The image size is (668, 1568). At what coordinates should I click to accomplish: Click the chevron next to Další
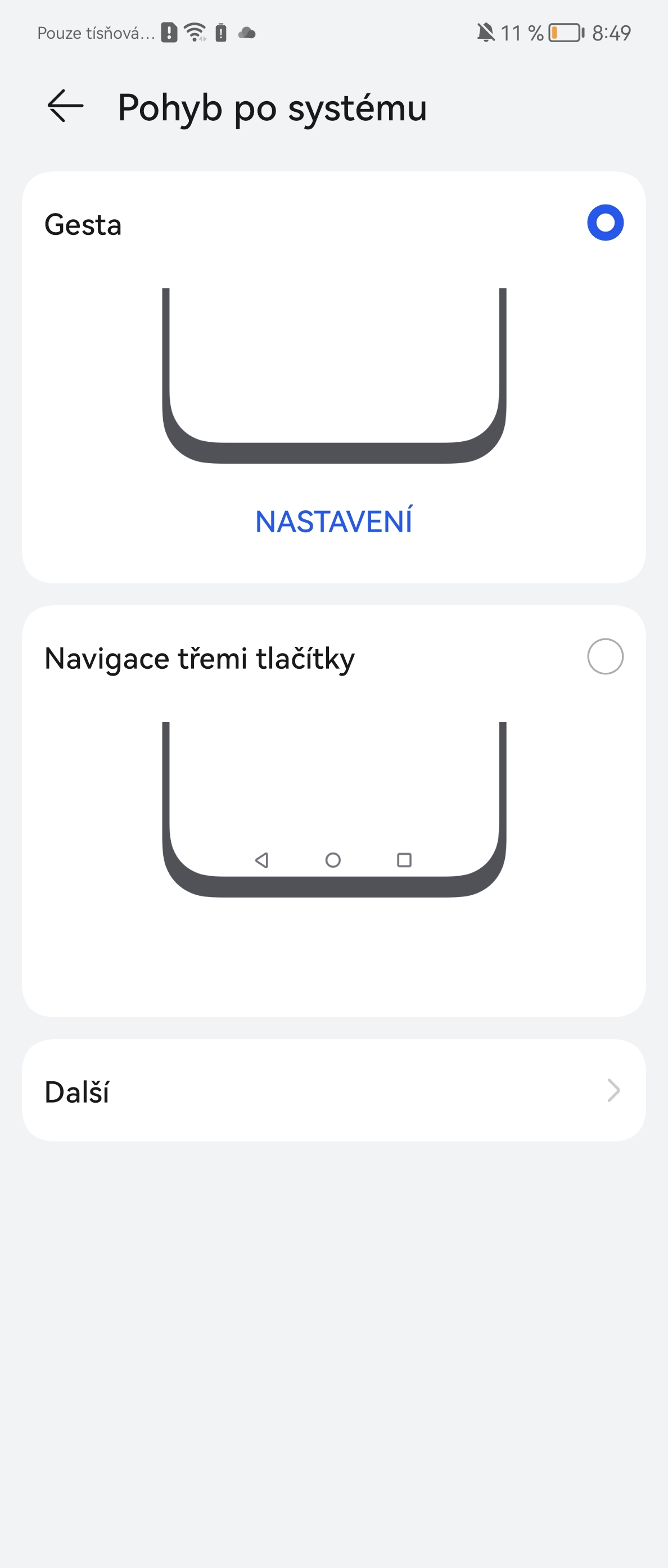tap(614, 1090)
